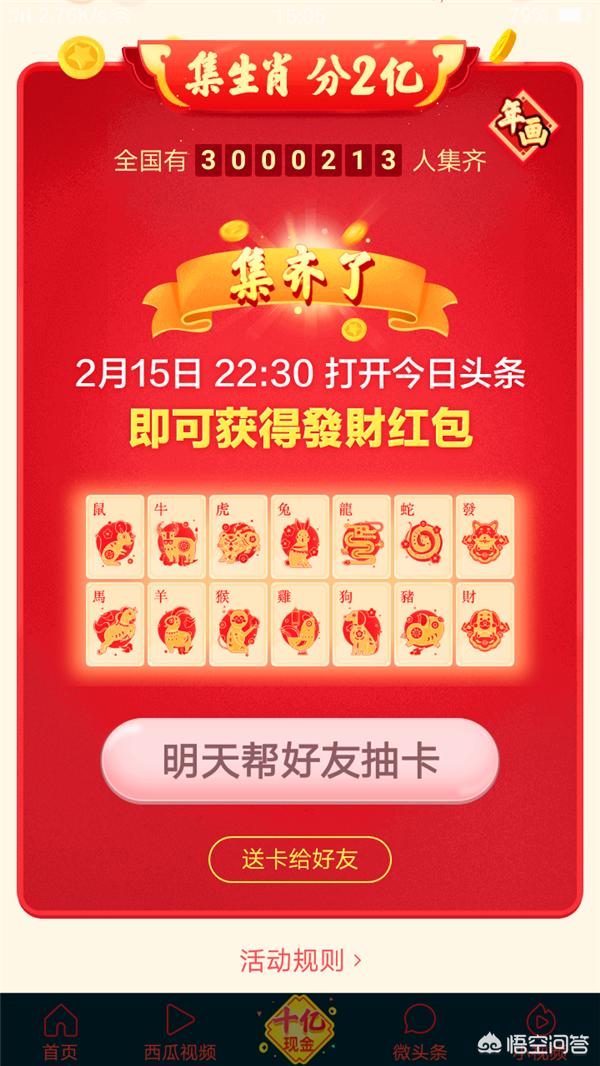Screen dimensions: 600x1066
Task: Select the 發 card
Action: tap(485, 536)
